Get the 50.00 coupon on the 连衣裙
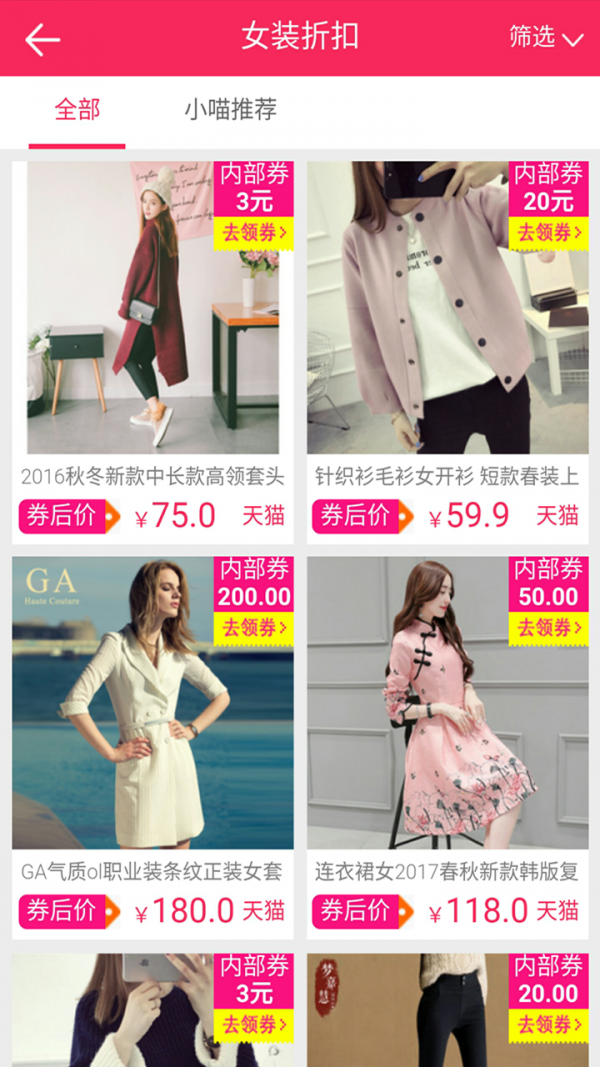Screen dimensions: 600x1067 coord(549,628)
